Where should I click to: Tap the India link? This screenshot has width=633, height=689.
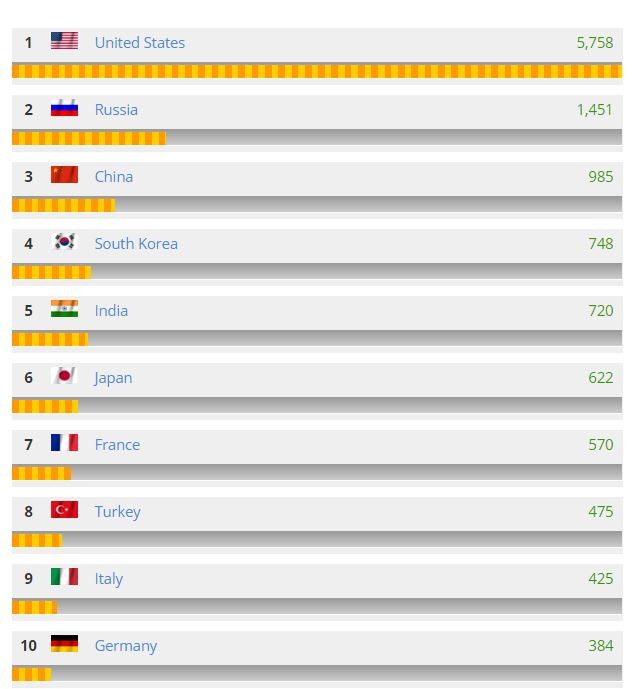(x=111, y=311)
